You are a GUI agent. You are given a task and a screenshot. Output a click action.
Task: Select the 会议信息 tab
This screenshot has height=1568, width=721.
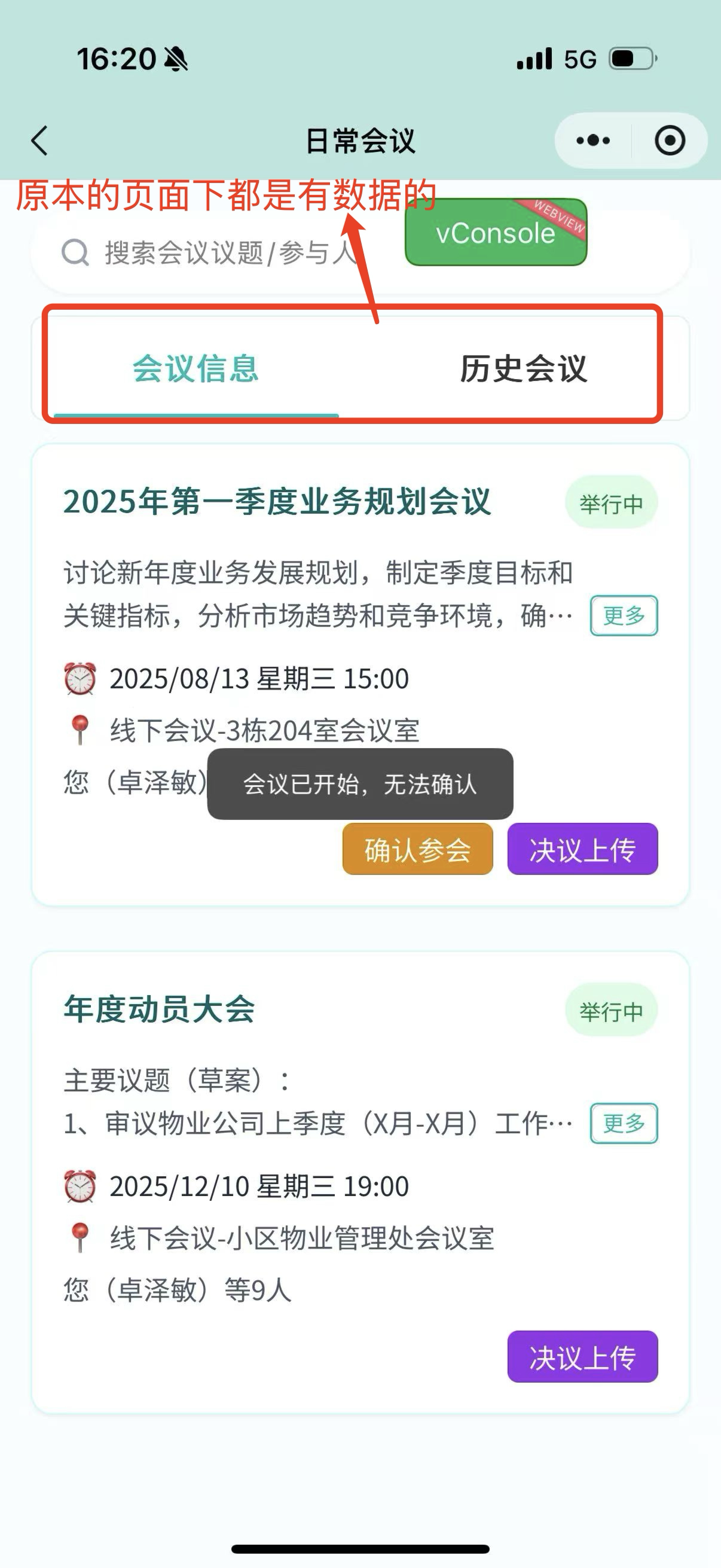196,369
